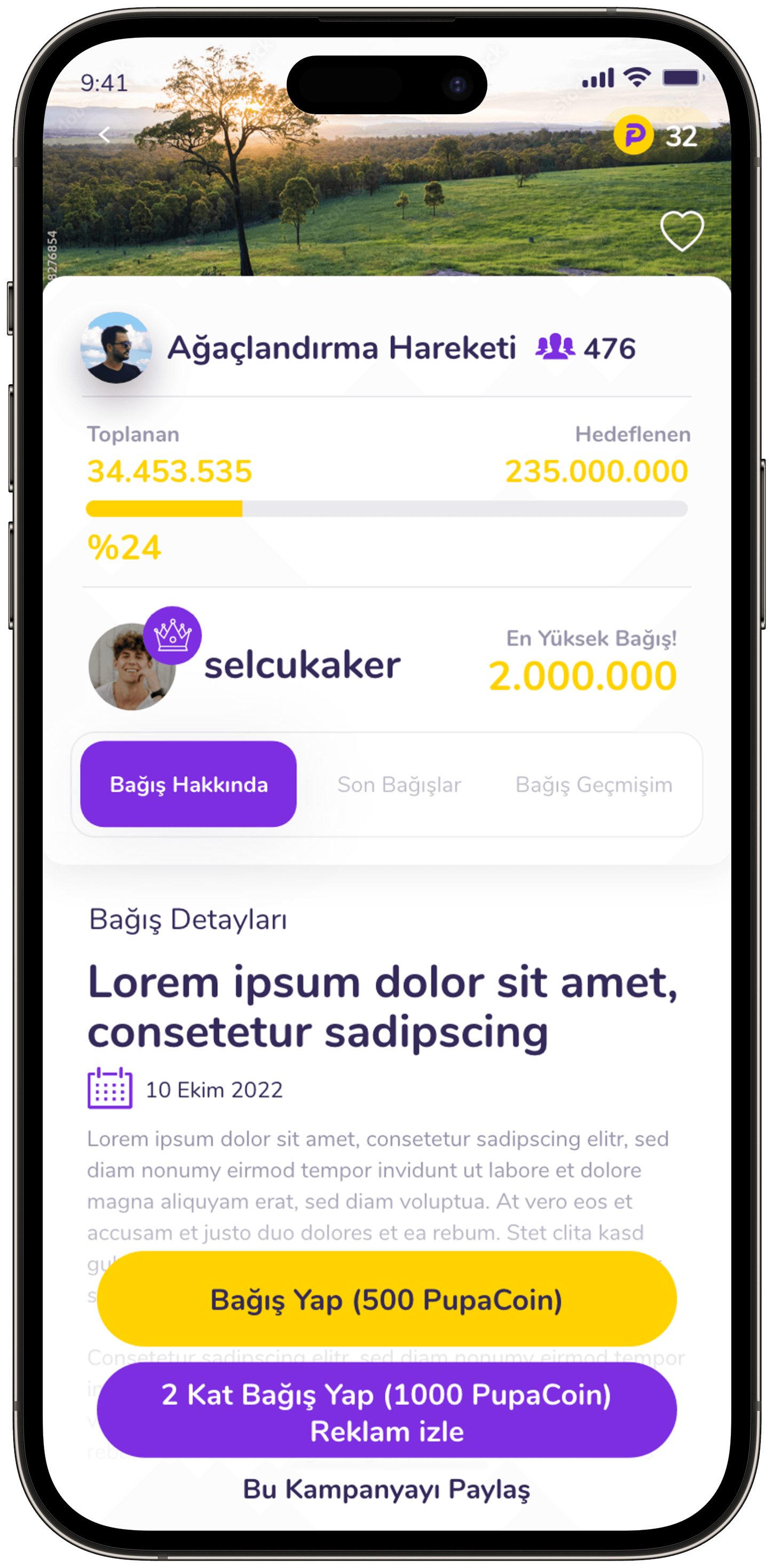Image resolution: width=774 pixels, height=1568 pixels.
Task: Switch to the Bağış Geçmişim tab
Action: (x=594, y=784)
